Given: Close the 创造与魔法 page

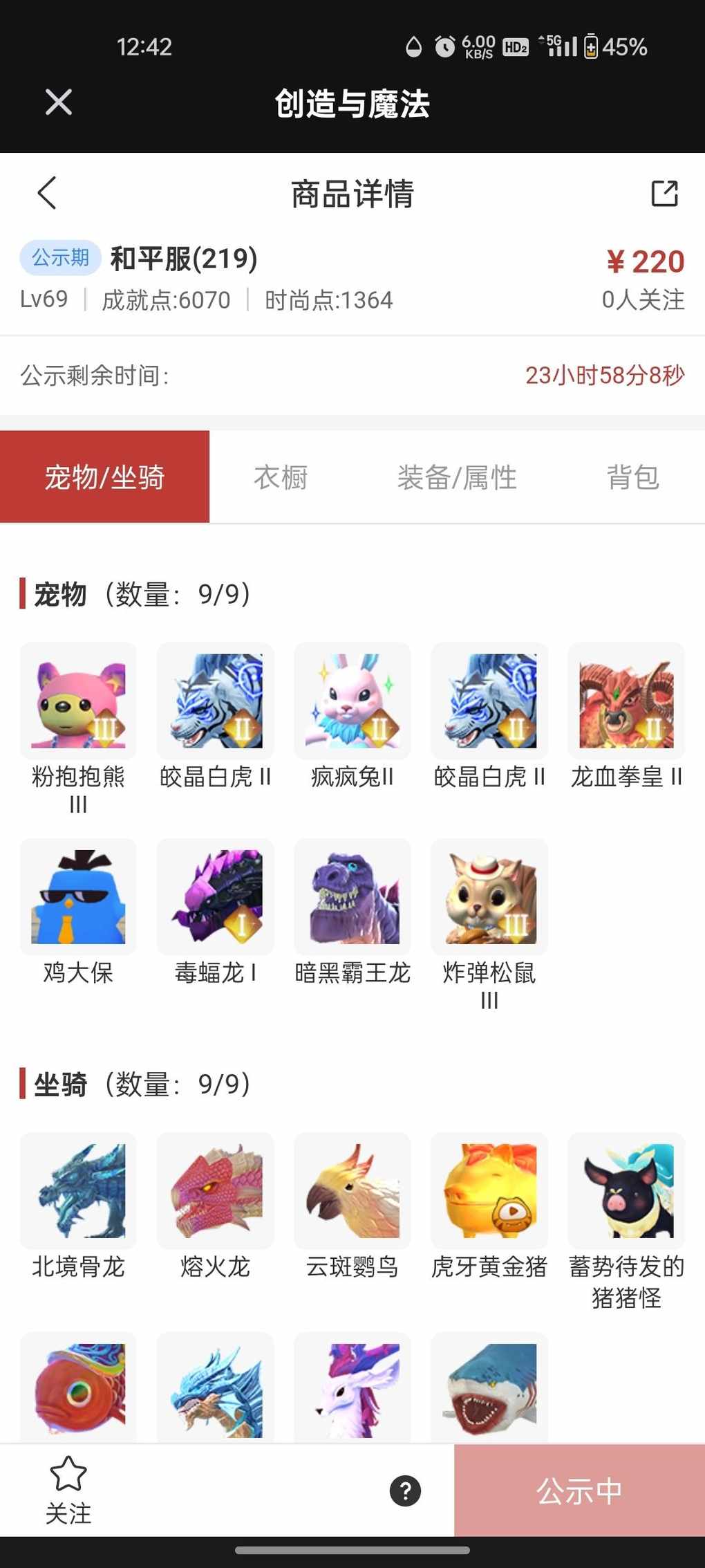Looking at the screenshot, I should point(59,102).
